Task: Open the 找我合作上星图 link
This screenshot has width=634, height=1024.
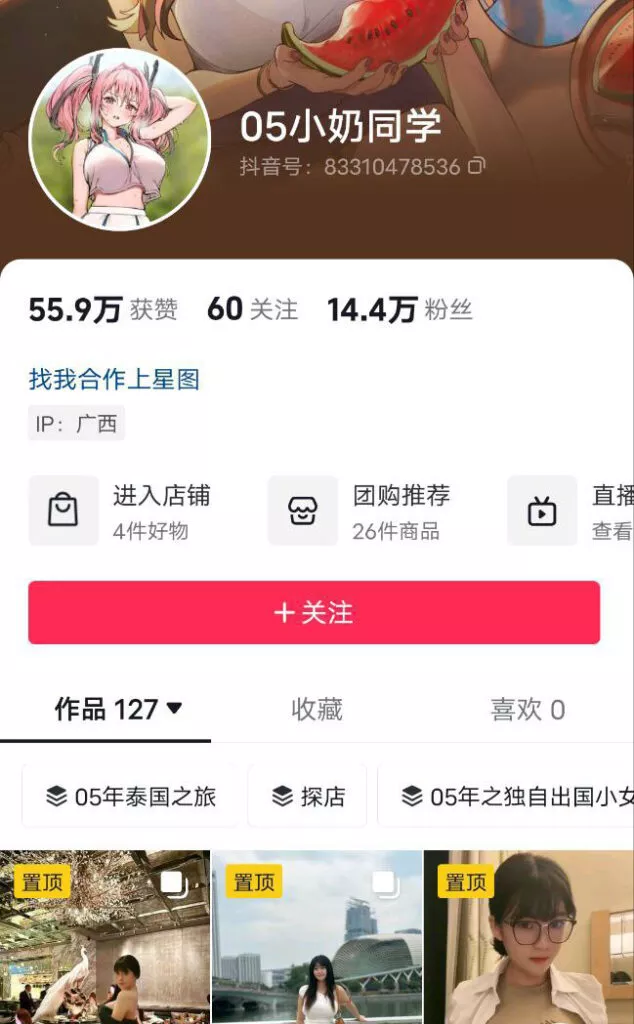Action: pos(114,379)
